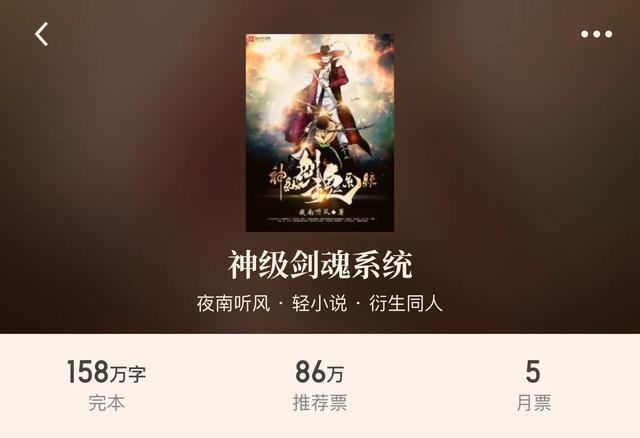Go back using the arrow icon
This screenshot has width=640, height=438.
coord(41,34)
